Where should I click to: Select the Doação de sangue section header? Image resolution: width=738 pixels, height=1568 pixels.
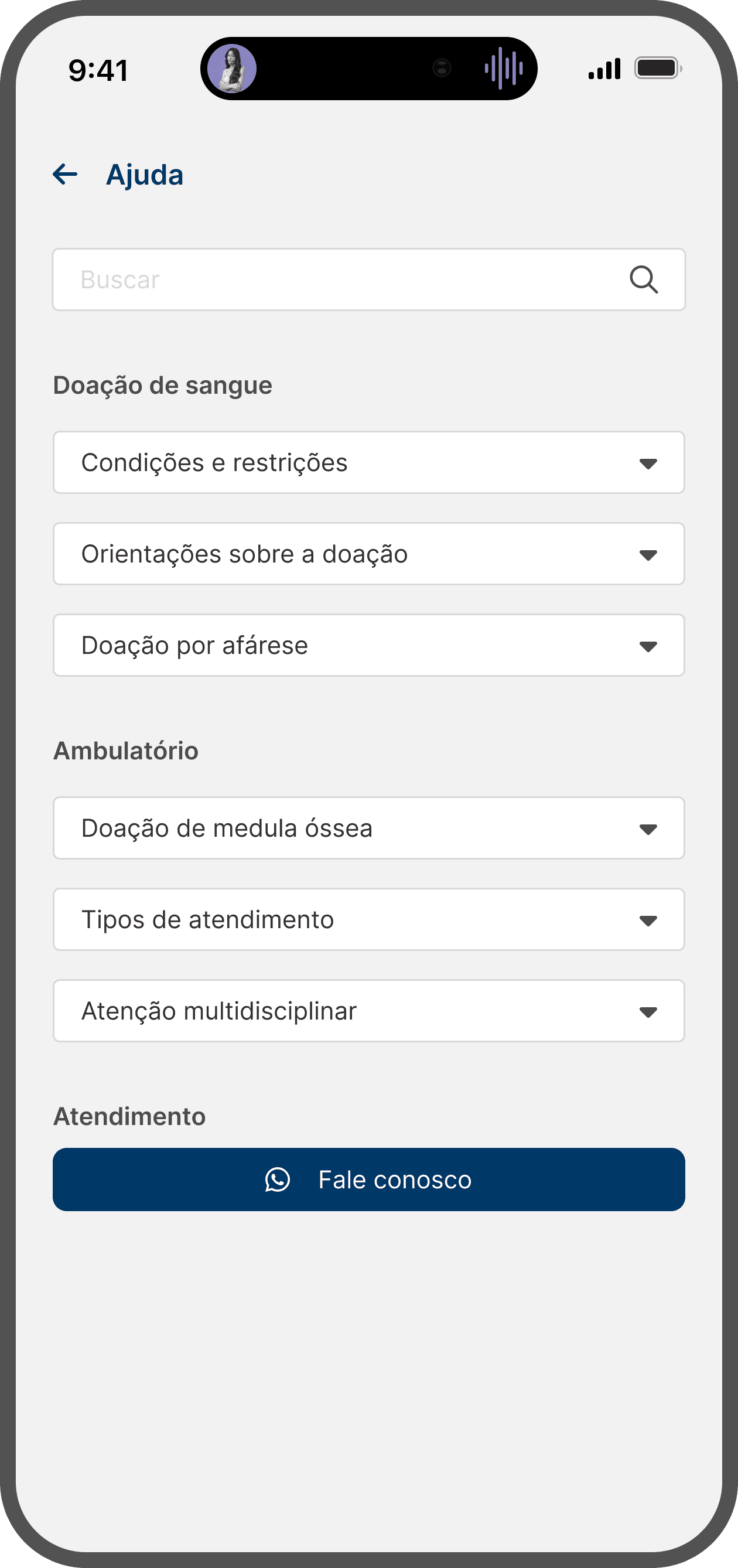(x=162, y=384)
